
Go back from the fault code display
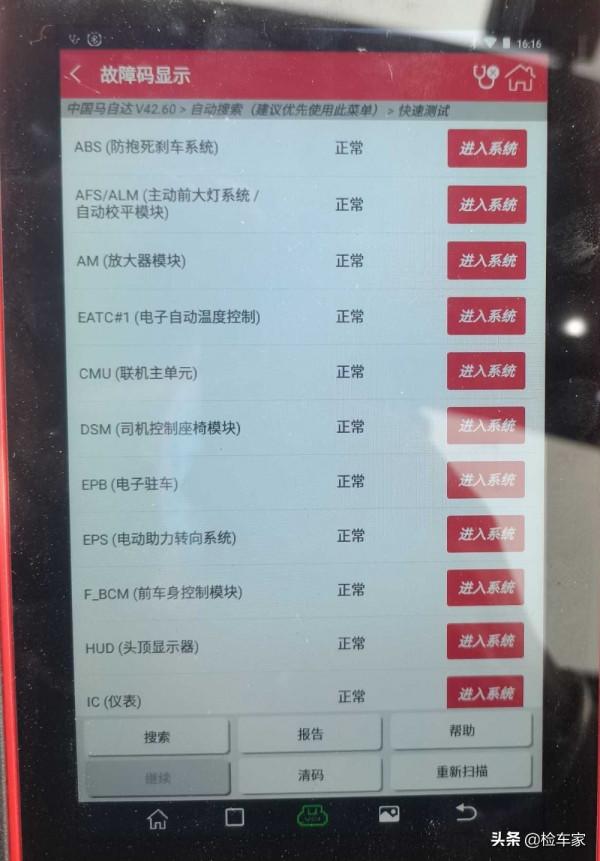76,76
